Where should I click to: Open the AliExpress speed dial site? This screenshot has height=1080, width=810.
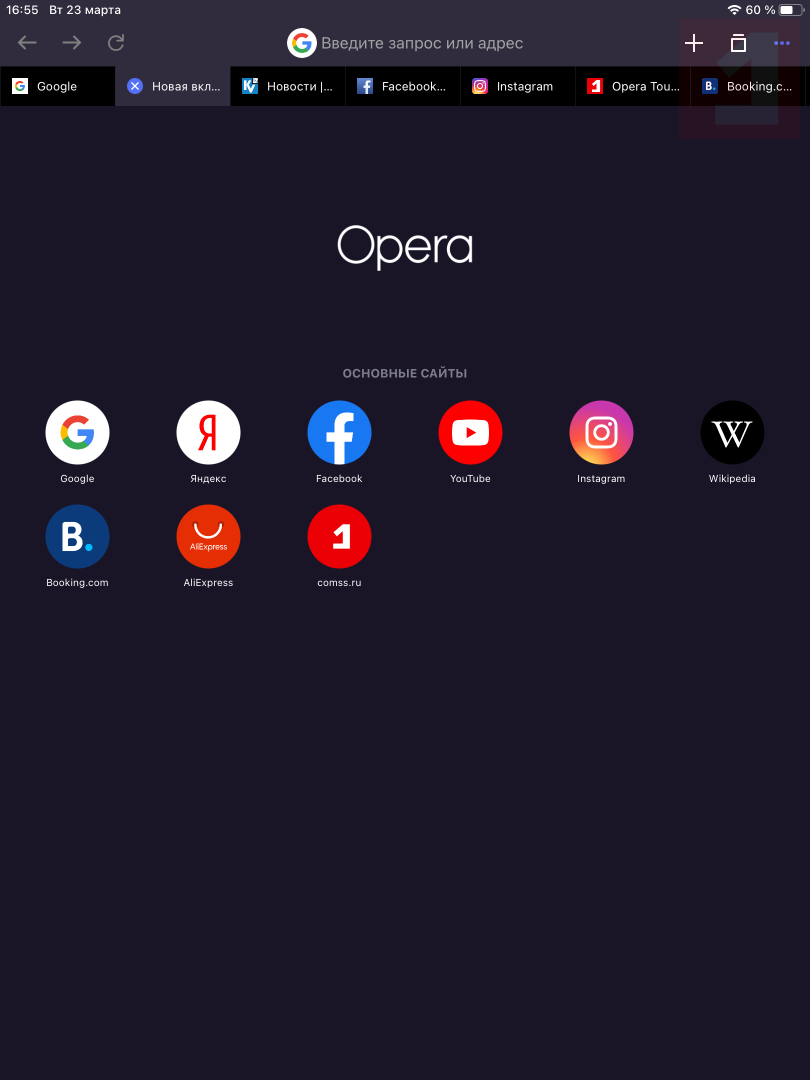pos(208,537)
